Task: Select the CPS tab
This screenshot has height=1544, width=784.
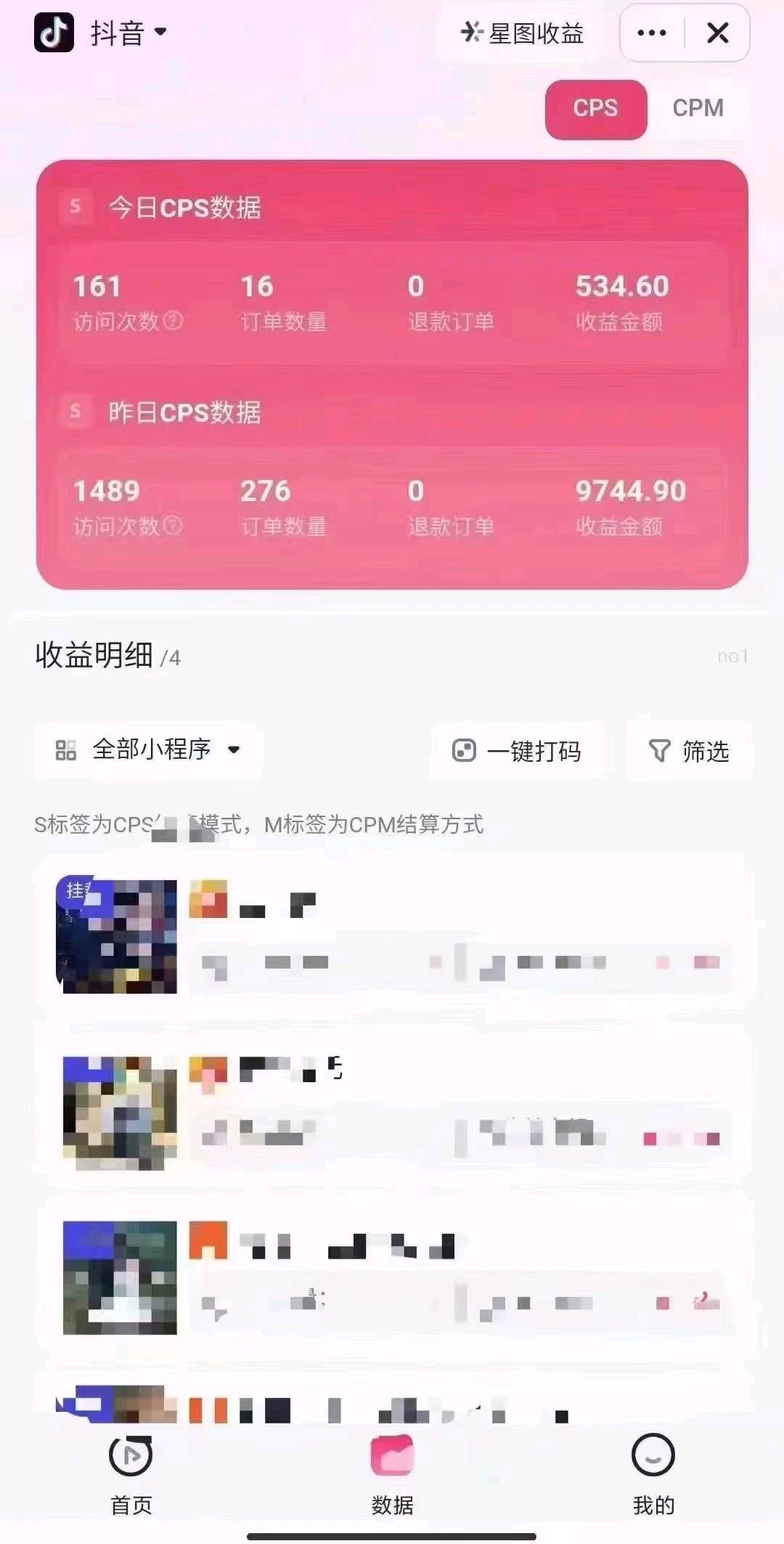Action: tap(595, 108)
